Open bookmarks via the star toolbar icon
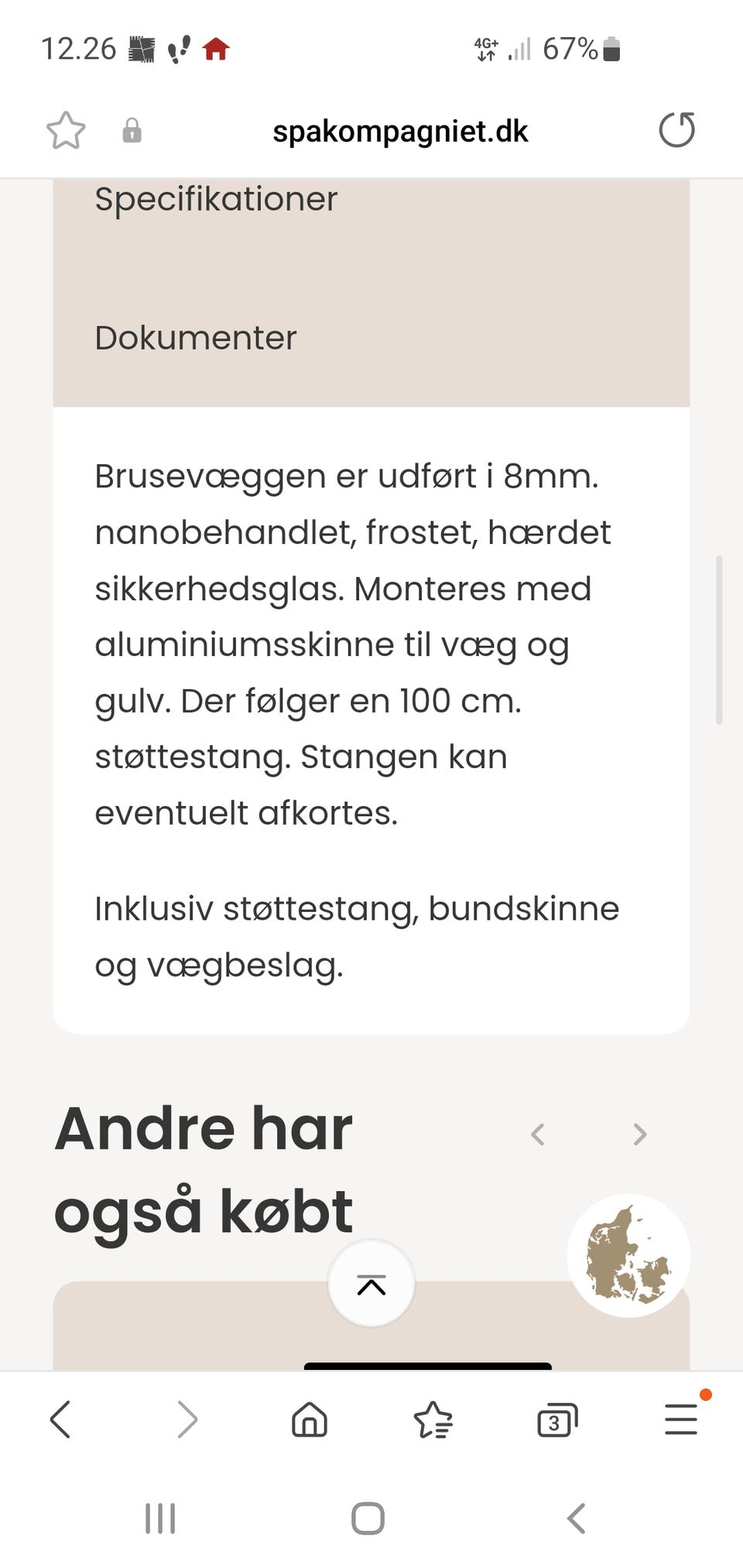Image resolution: width=743 pixels, height=1568 pixels. pyautogui.click(x=433, y=1419)
